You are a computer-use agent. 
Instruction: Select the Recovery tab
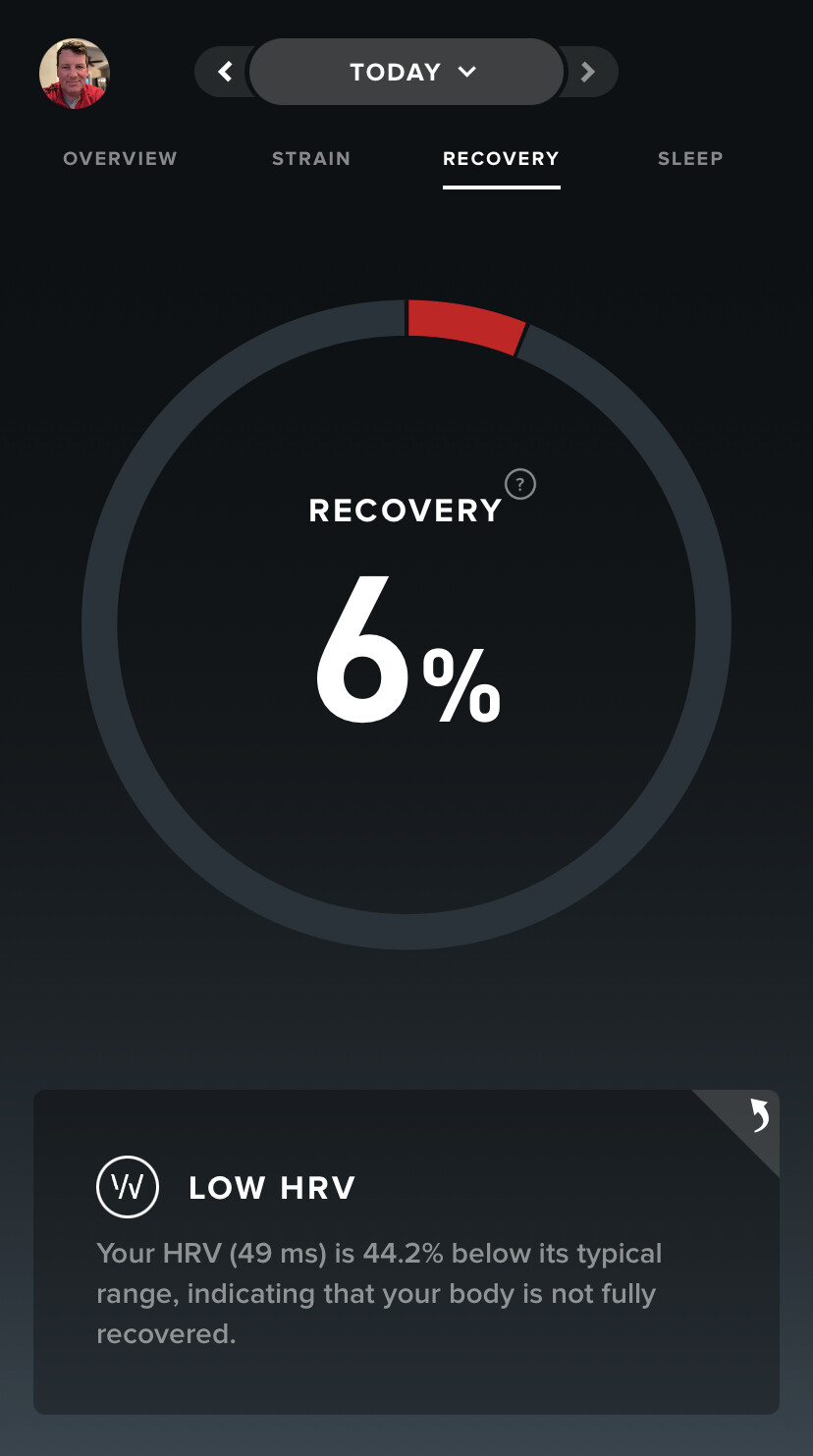click(x=501, y=158)
